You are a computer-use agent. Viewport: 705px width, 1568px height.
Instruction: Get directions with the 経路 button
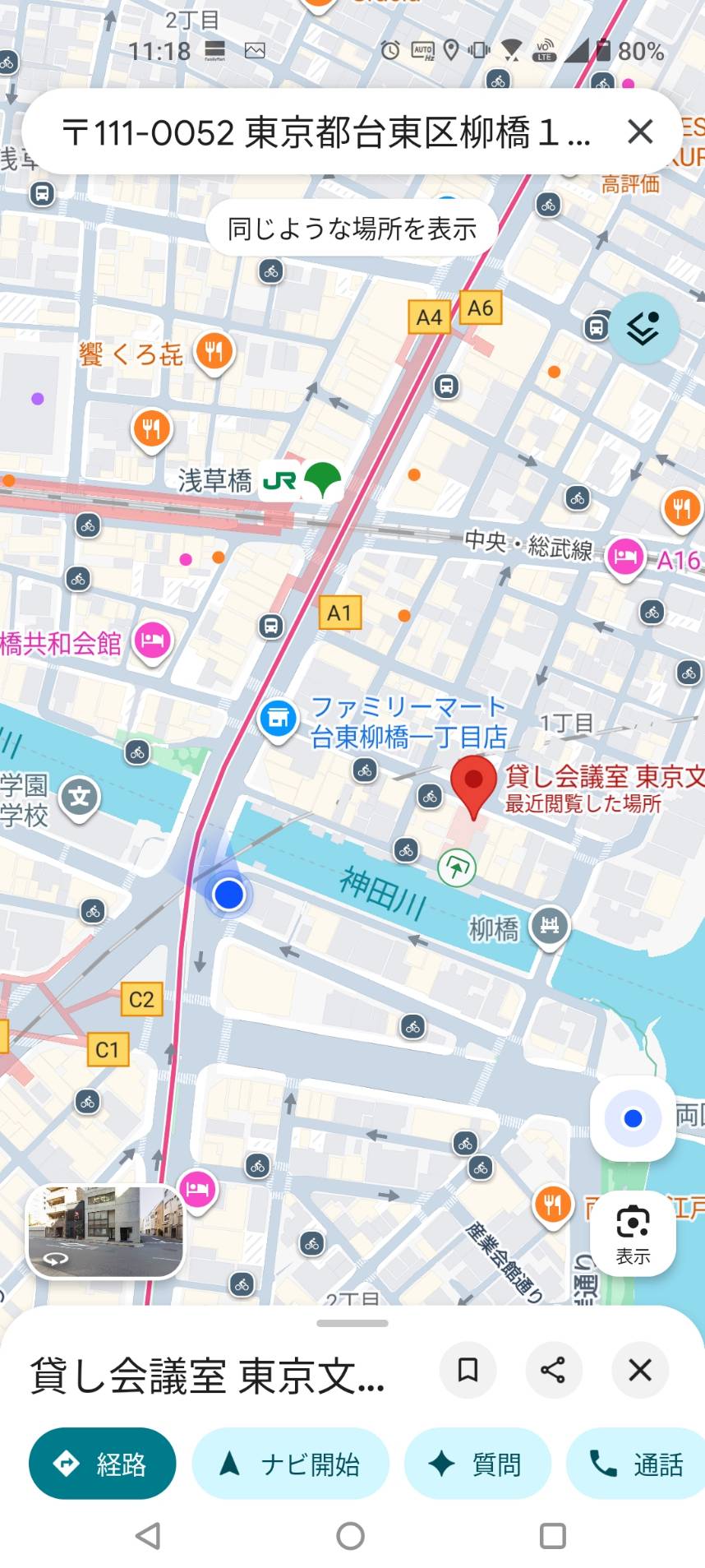102,1464
